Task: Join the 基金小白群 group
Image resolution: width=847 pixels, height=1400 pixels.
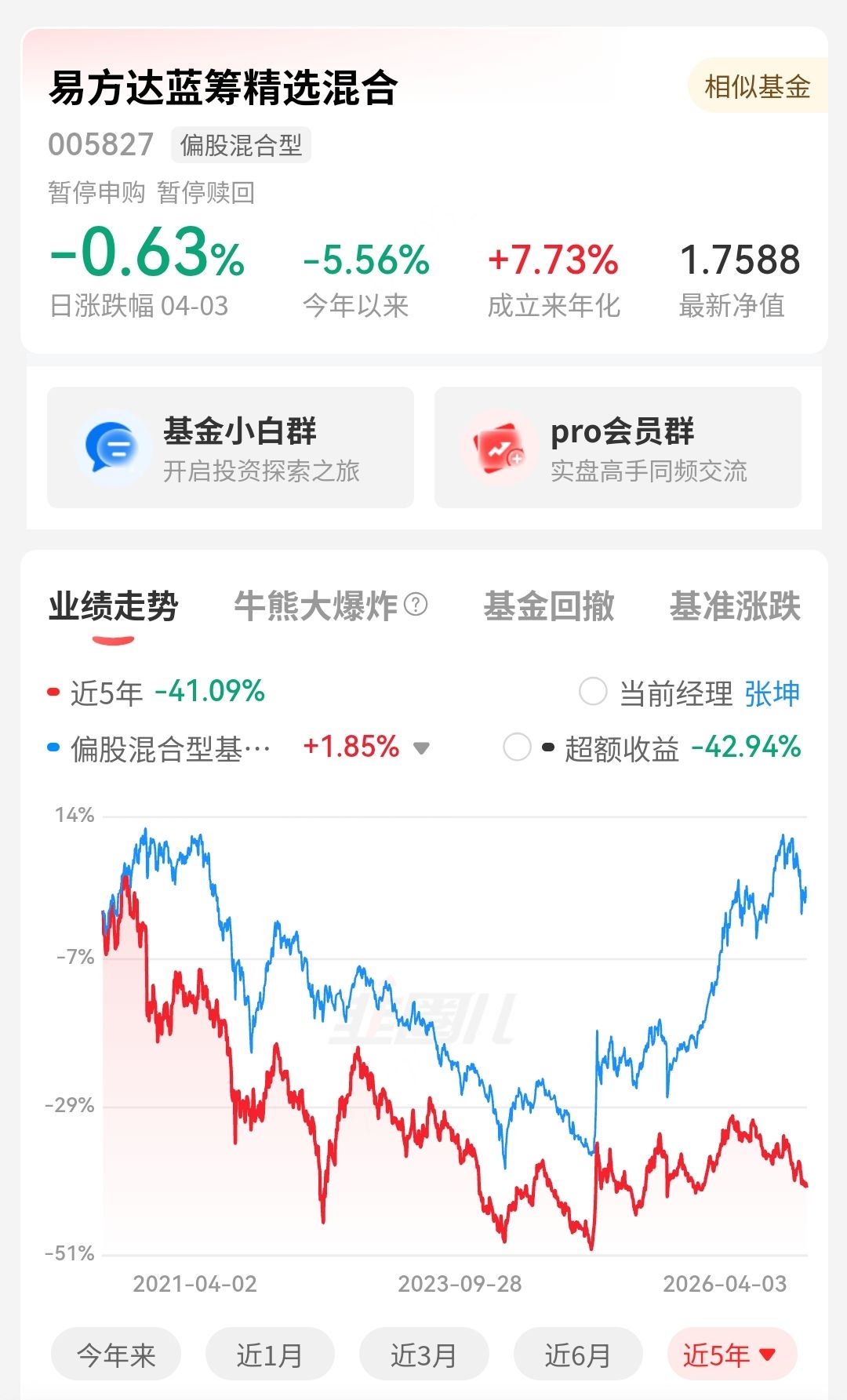Action: click(x=231, y=448)
